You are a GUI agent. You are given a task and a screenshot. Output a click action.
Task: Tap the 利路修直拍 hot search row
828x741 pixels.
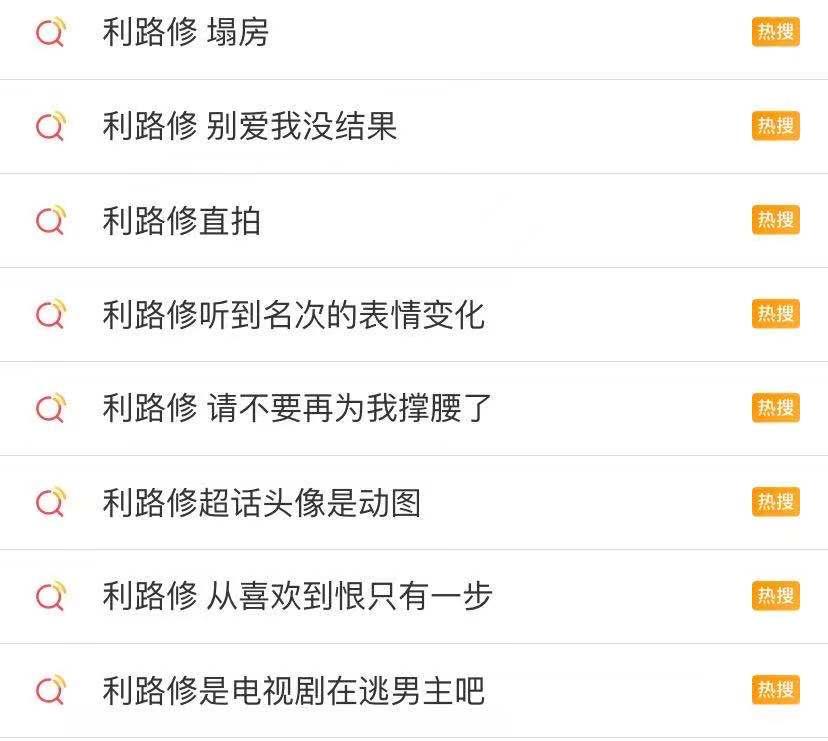click(182, 221)
